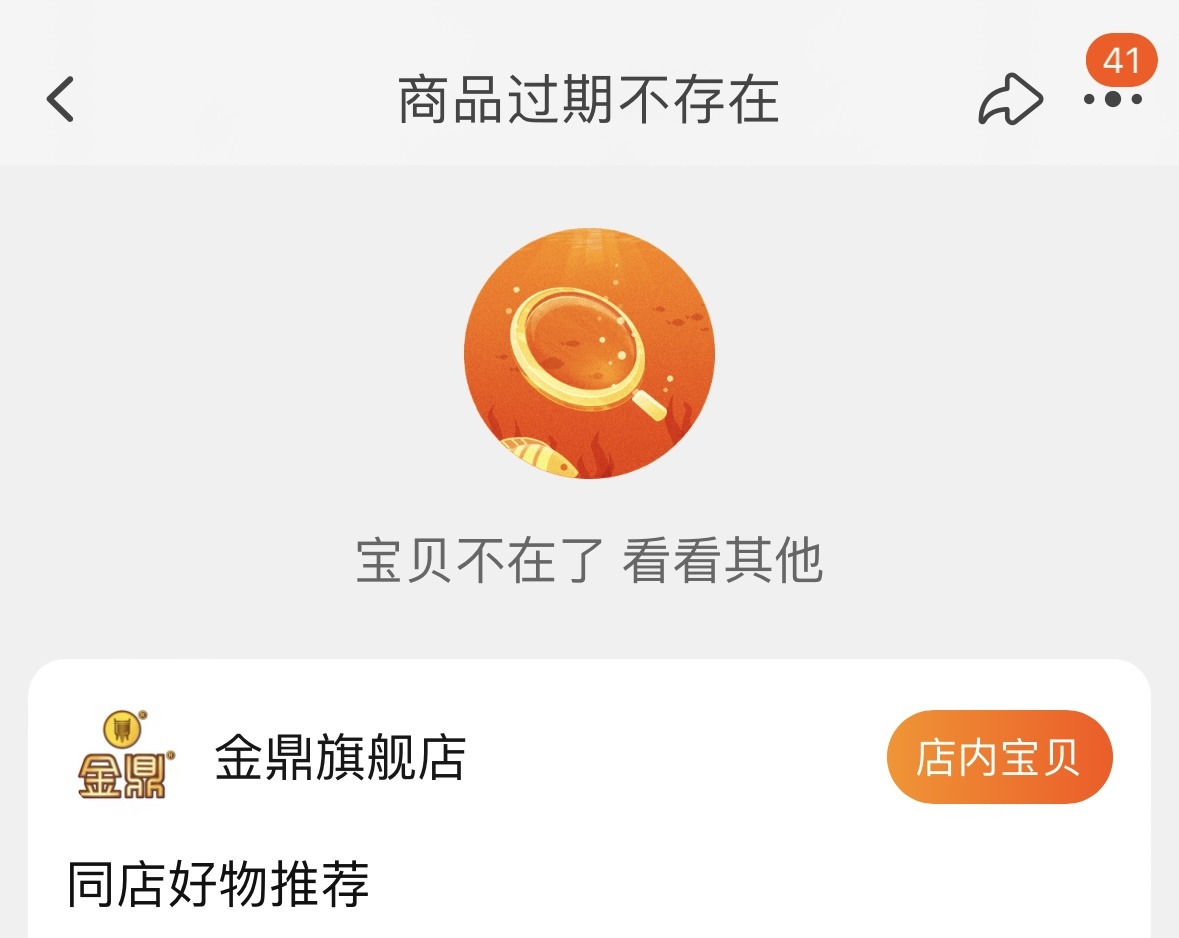Go back from the expired product page
The image size is (1179, 938).
click(x=61, y=100)
